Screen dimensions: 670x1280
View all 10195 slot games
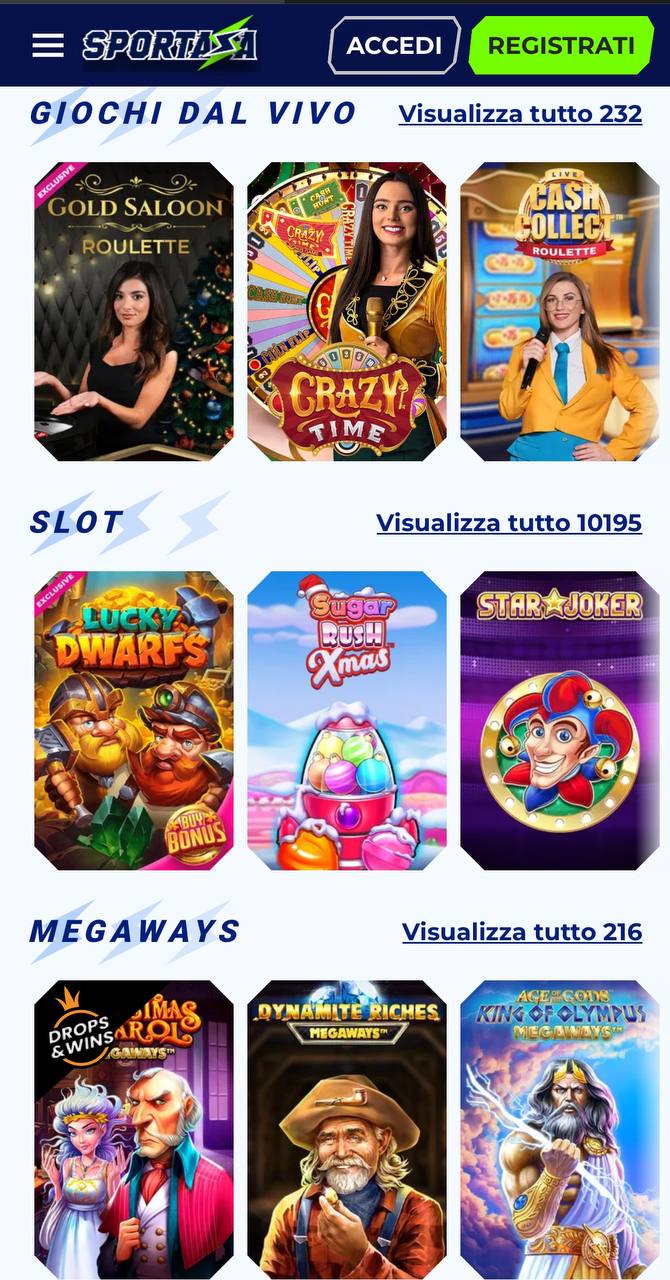click(509, 523)
